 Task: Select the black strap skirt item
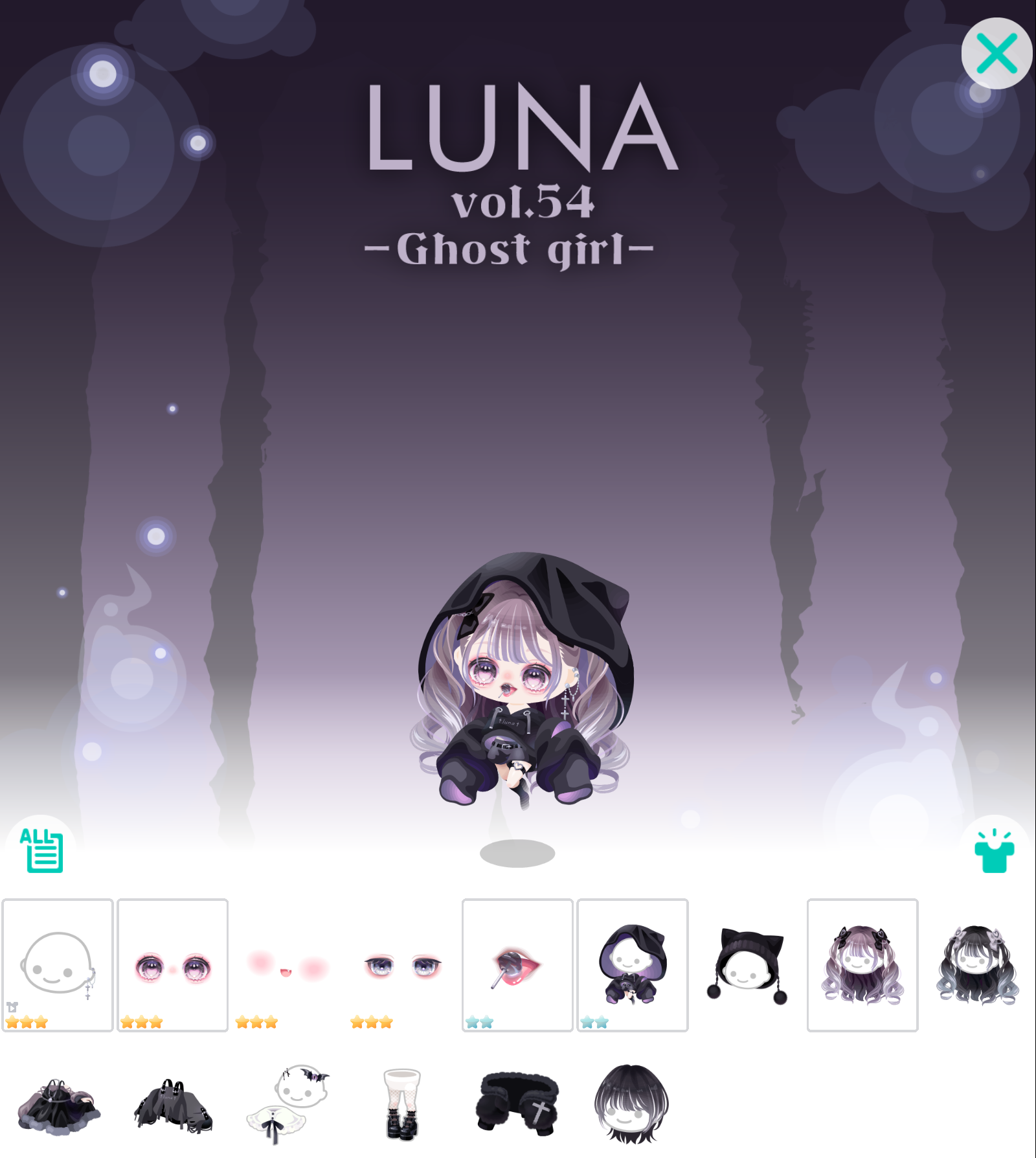[x=173, y=1104]
